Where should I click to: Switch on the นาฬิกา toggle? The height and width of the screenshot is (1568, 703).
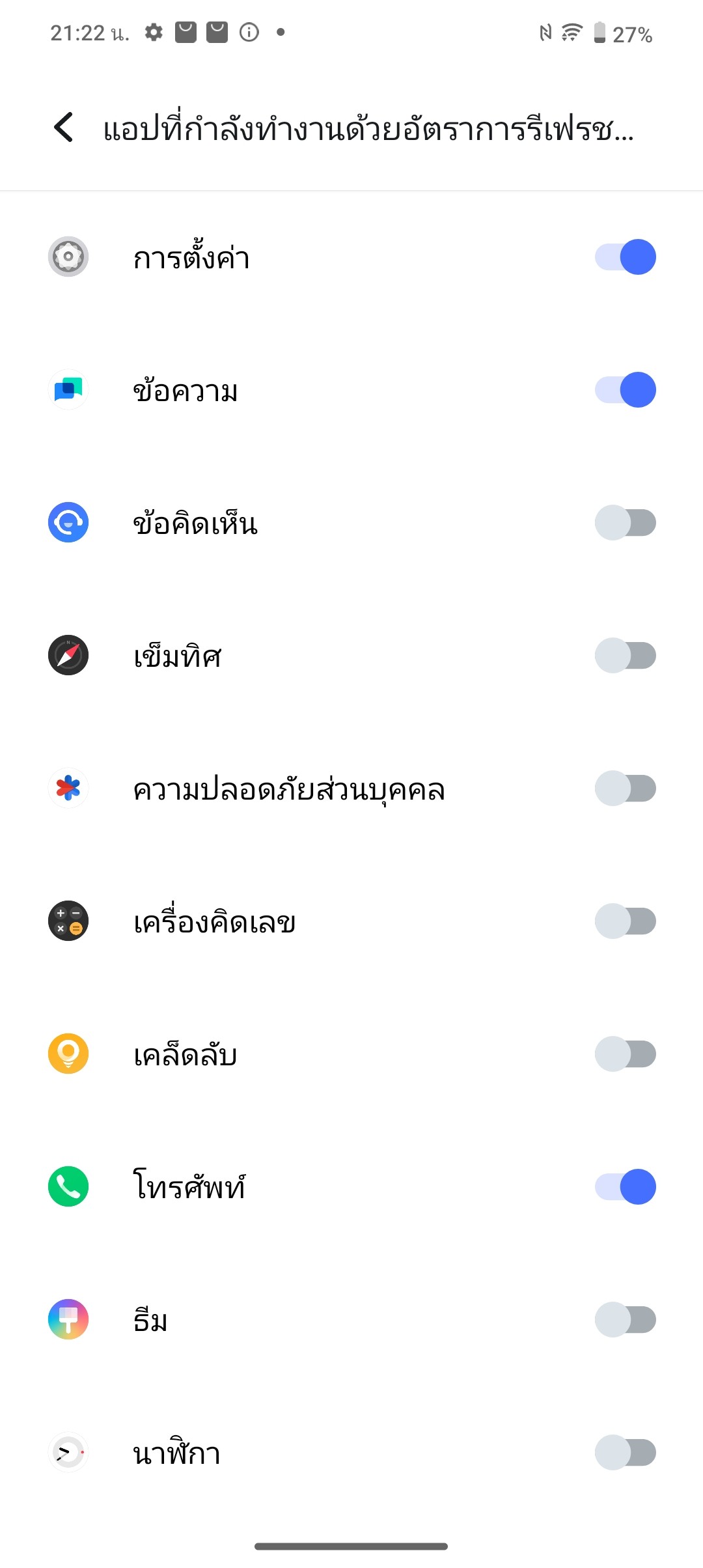point(625,1453)
